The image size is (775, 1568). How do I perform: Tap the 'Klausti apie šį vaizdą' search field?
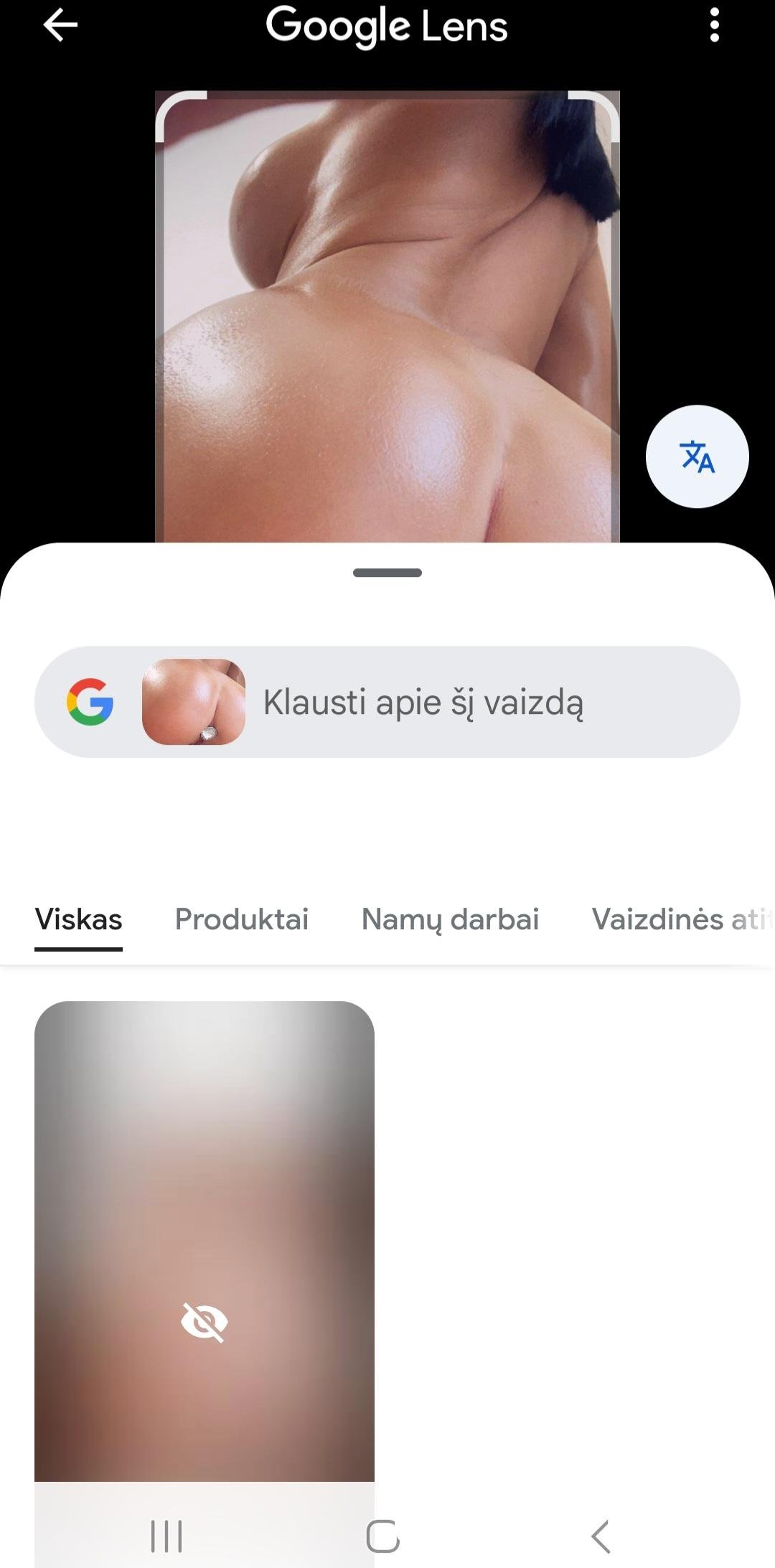[423, 702]
